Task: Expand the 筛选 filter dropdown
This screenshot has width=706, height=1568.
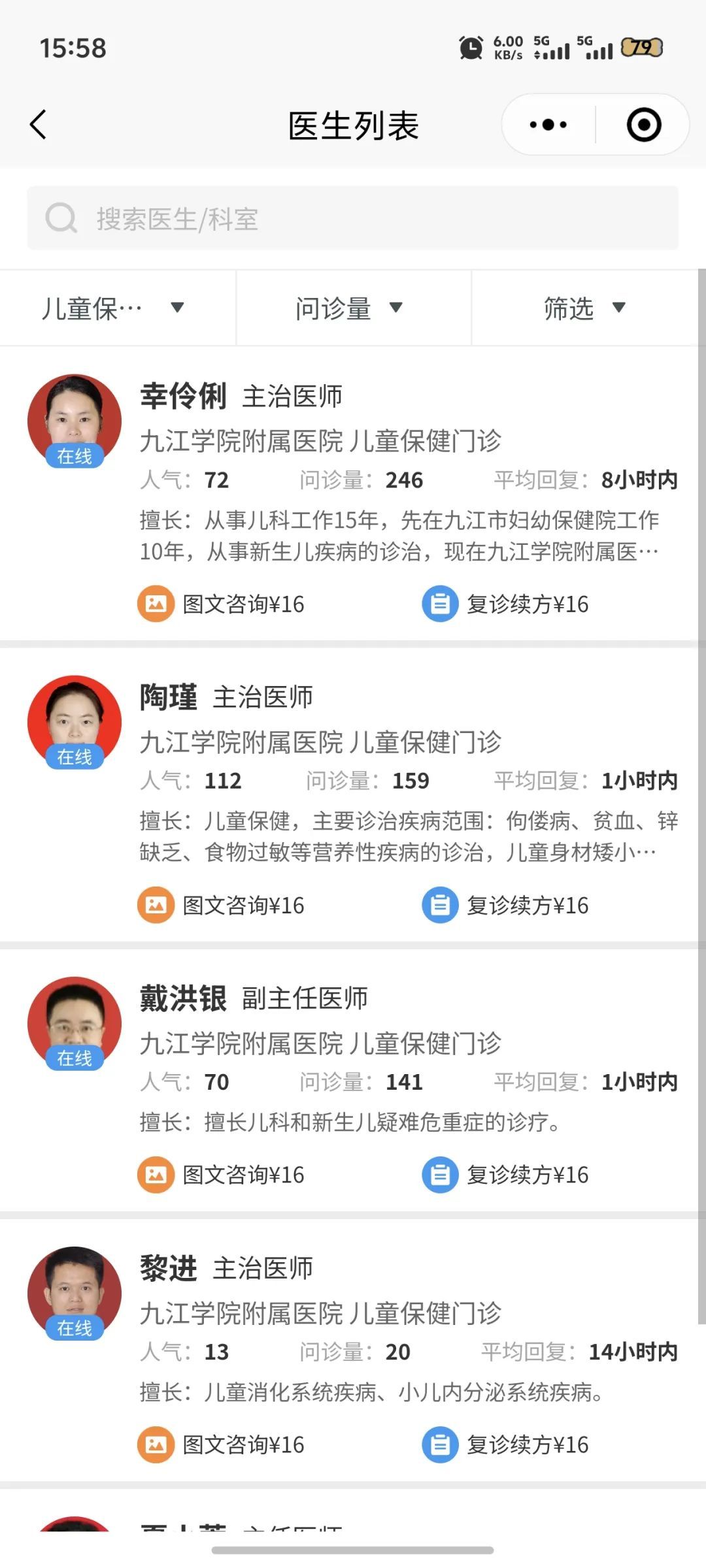Action: 584,308
